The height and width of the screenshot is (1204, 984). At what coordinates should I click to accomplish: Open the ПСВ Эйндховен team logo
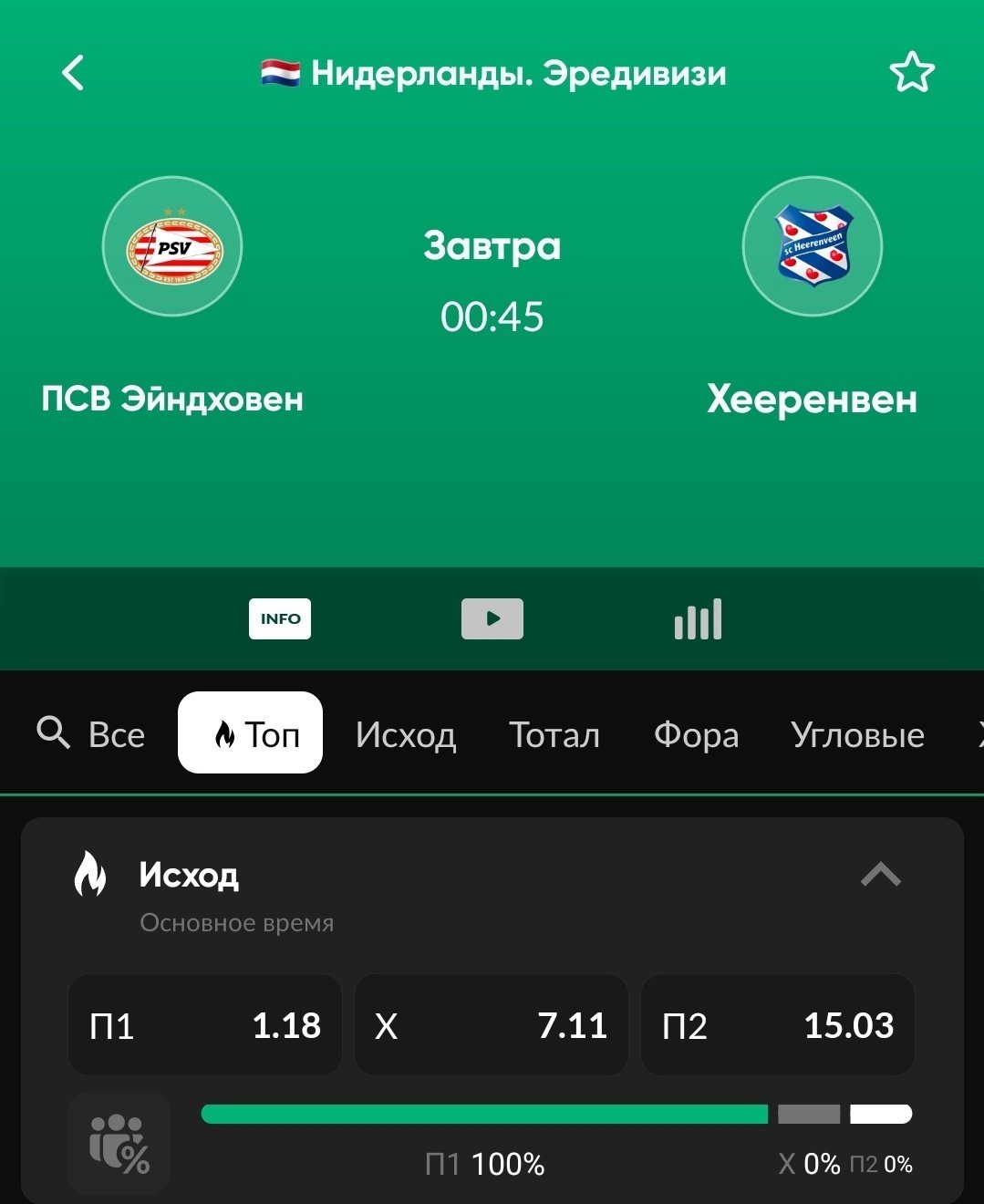coord(172,247)
